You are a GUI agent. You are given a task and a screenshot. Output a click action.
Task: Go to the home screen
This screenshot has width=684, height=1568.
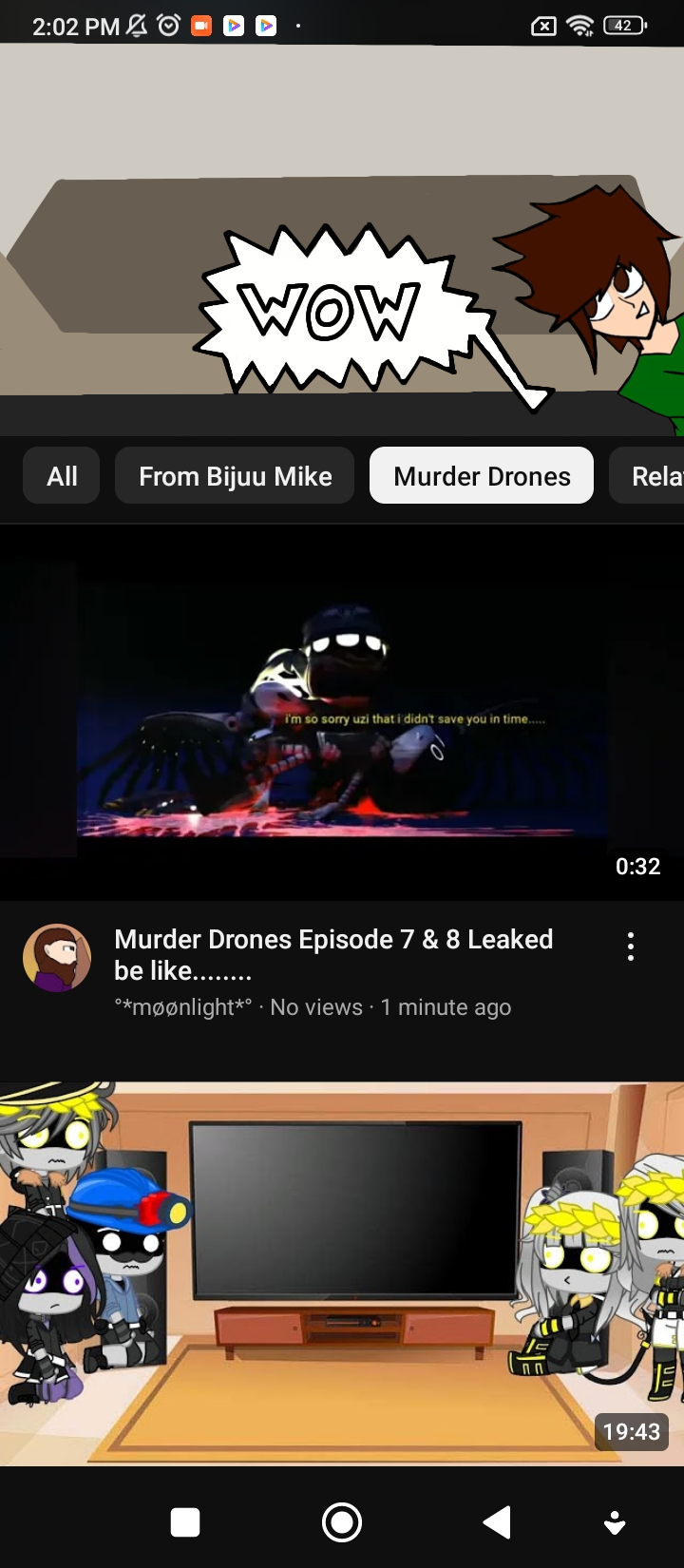(x=342, y=1521)
